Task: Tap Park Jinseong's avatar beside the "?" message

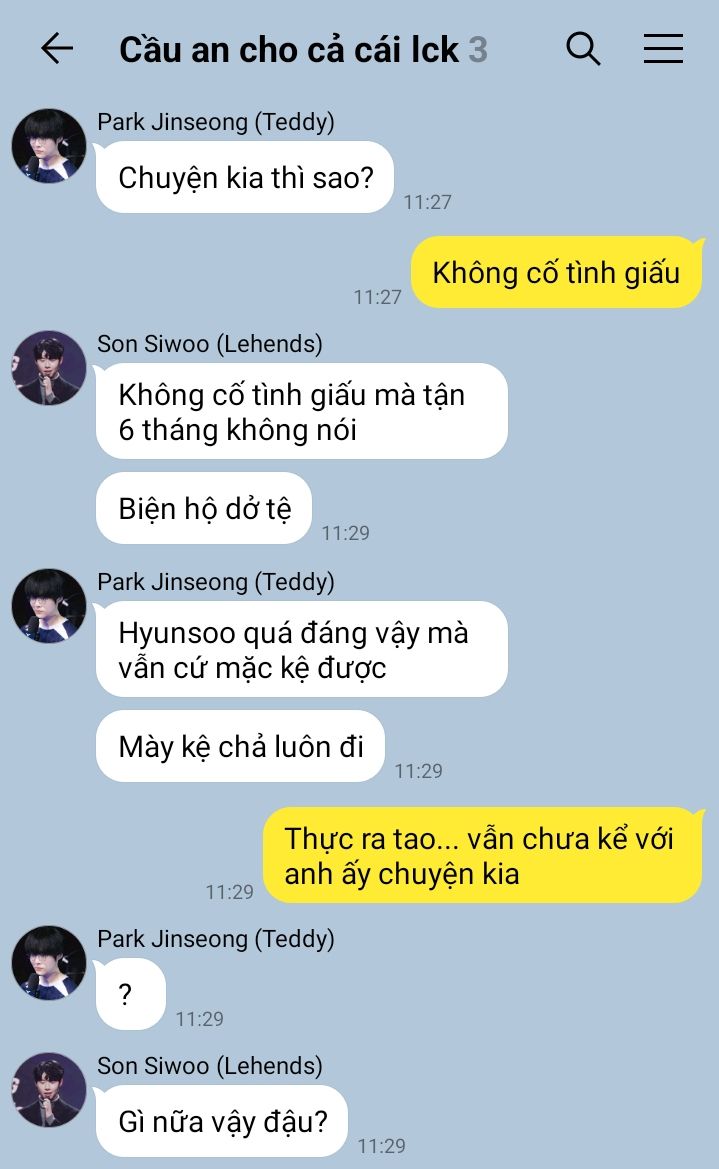Action: 49,962
